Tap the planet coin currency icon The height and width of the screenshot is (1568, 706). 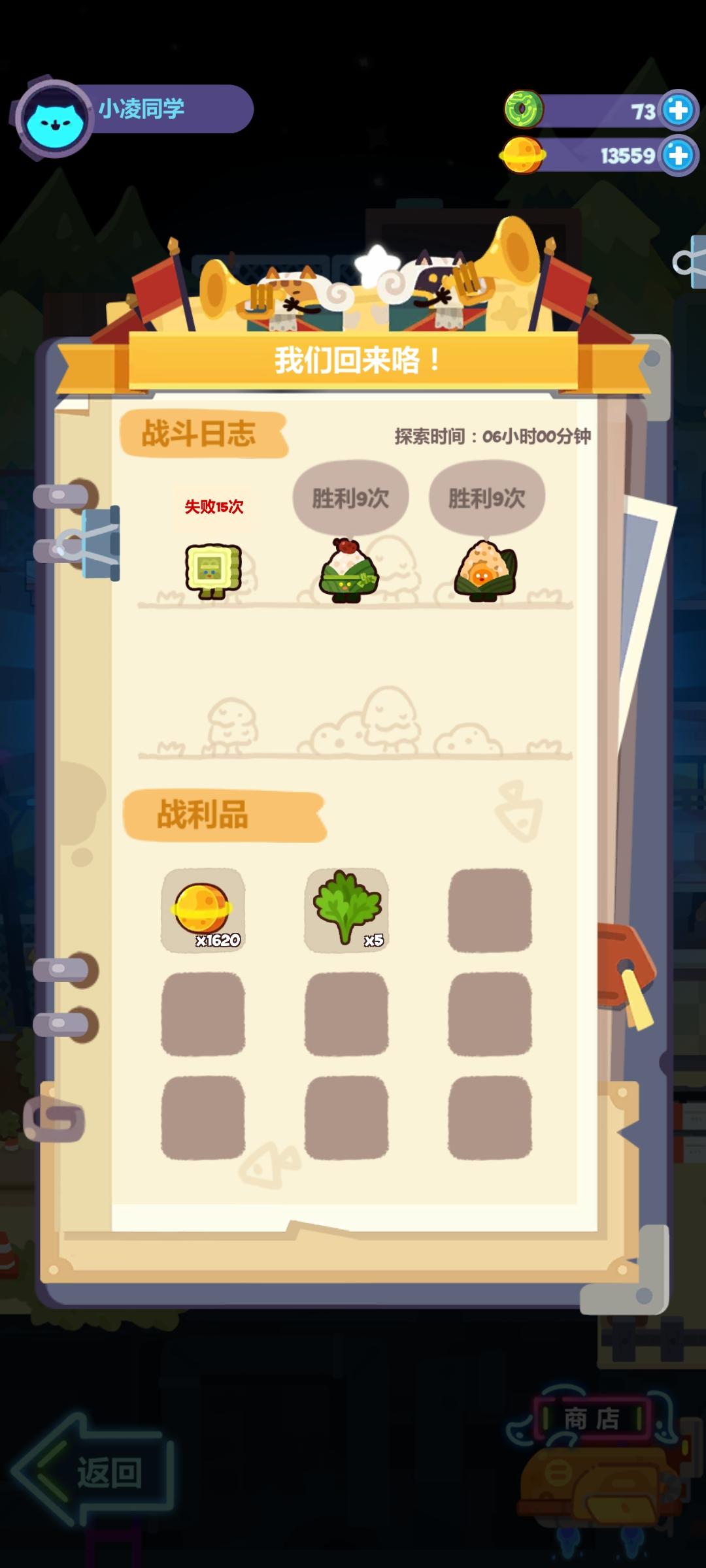pos(524,154)
